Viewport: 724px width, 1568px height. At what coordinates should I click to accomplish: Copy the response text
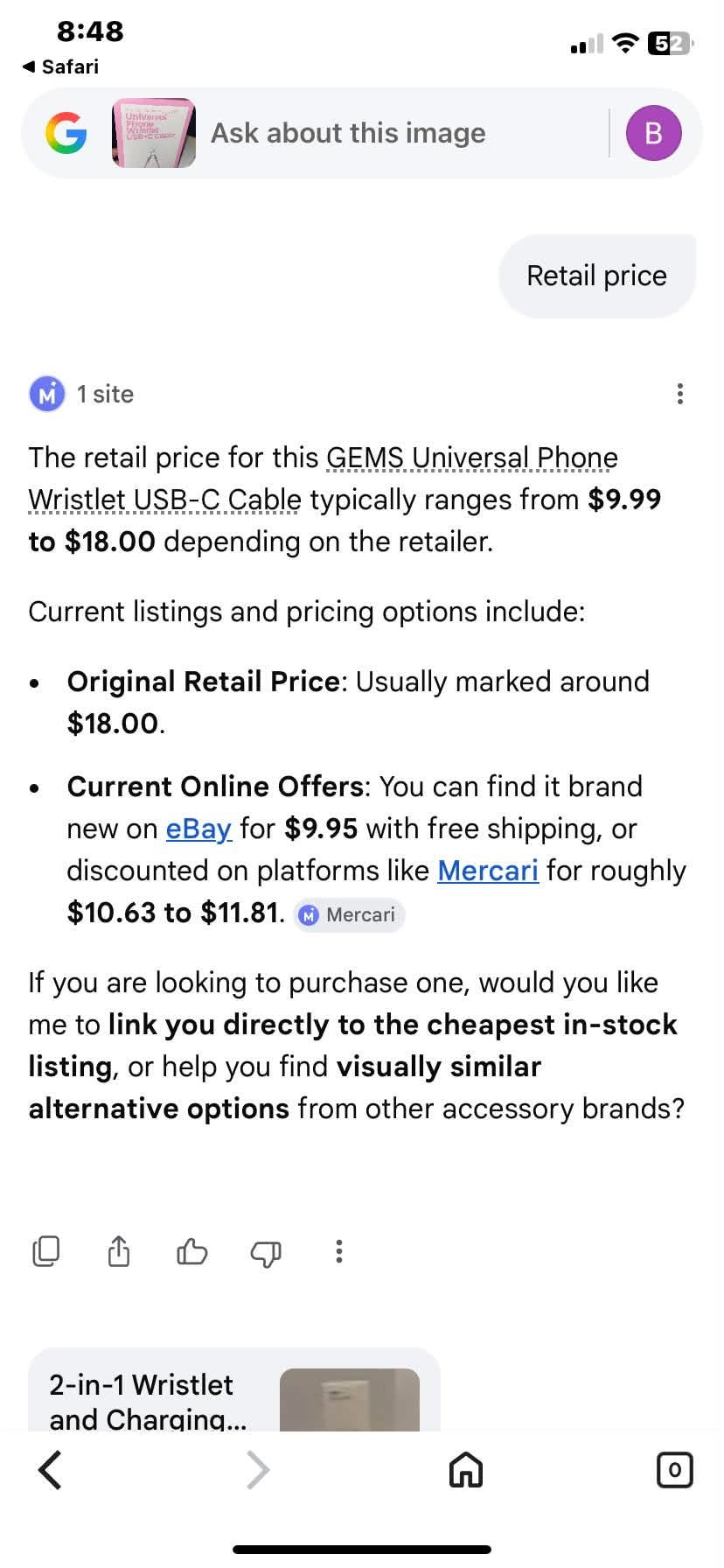click(45, 1251)
